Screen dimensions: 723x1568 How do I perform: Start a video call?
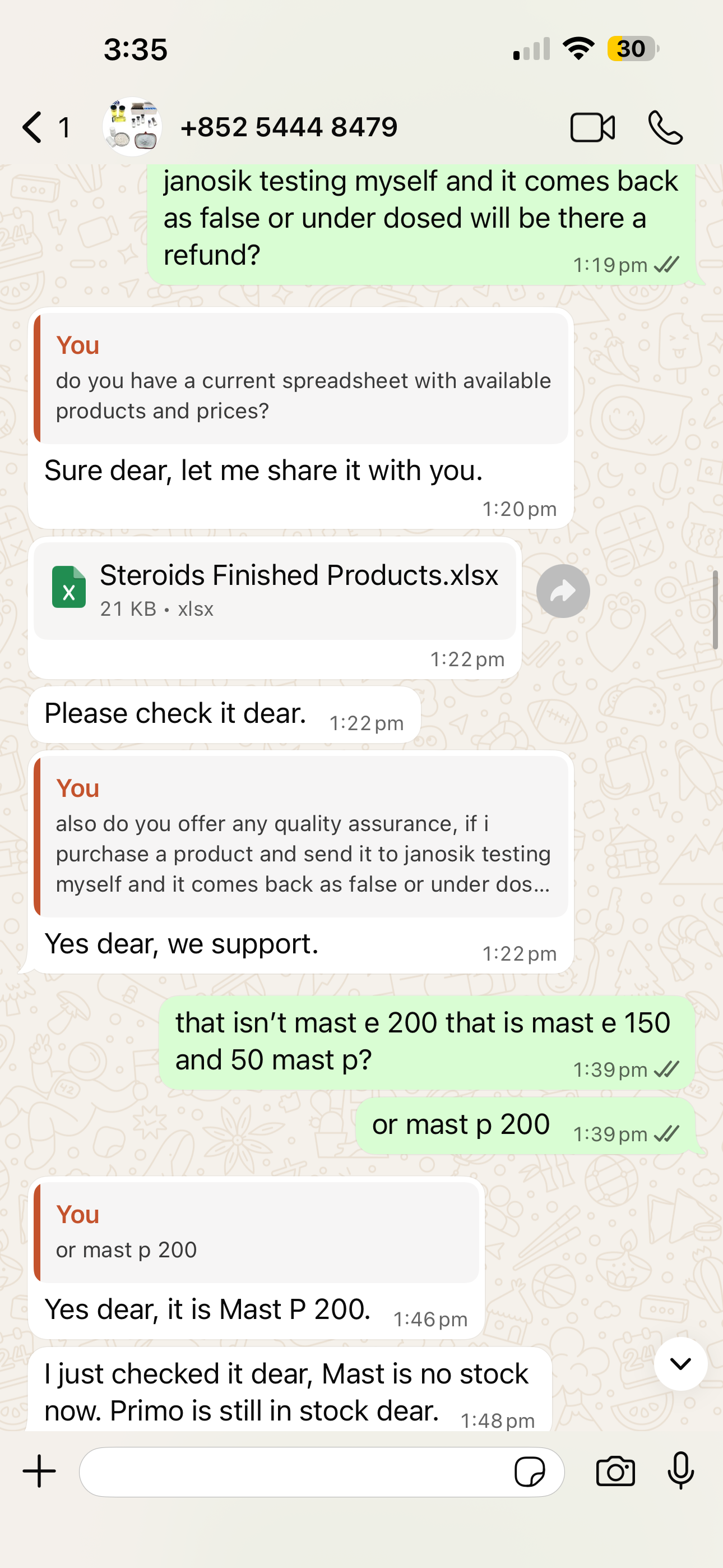click(x=591, y=127)
